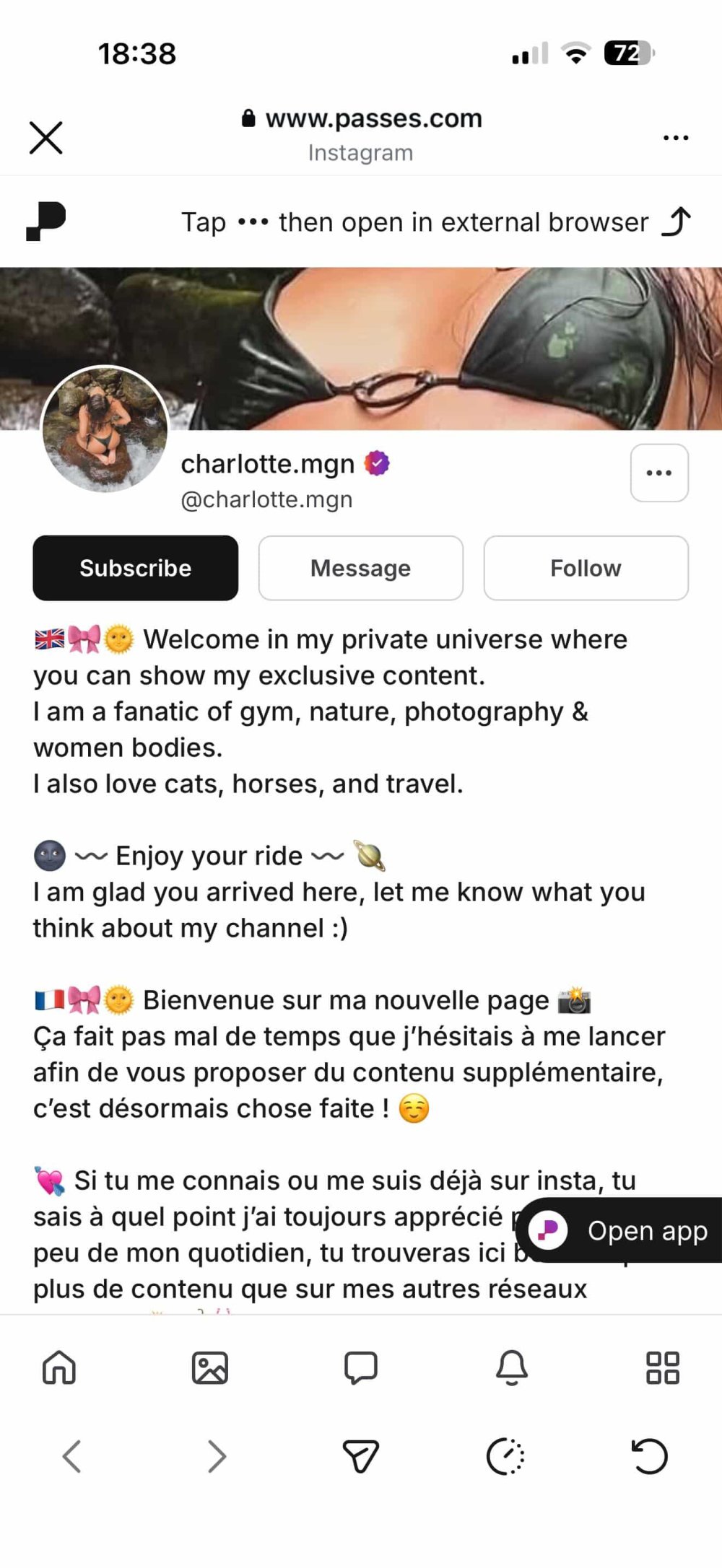Open the browser activity timer icon
Image resolution: width=722 pixels, height=1568 pixels.
tap(505, 1456)
